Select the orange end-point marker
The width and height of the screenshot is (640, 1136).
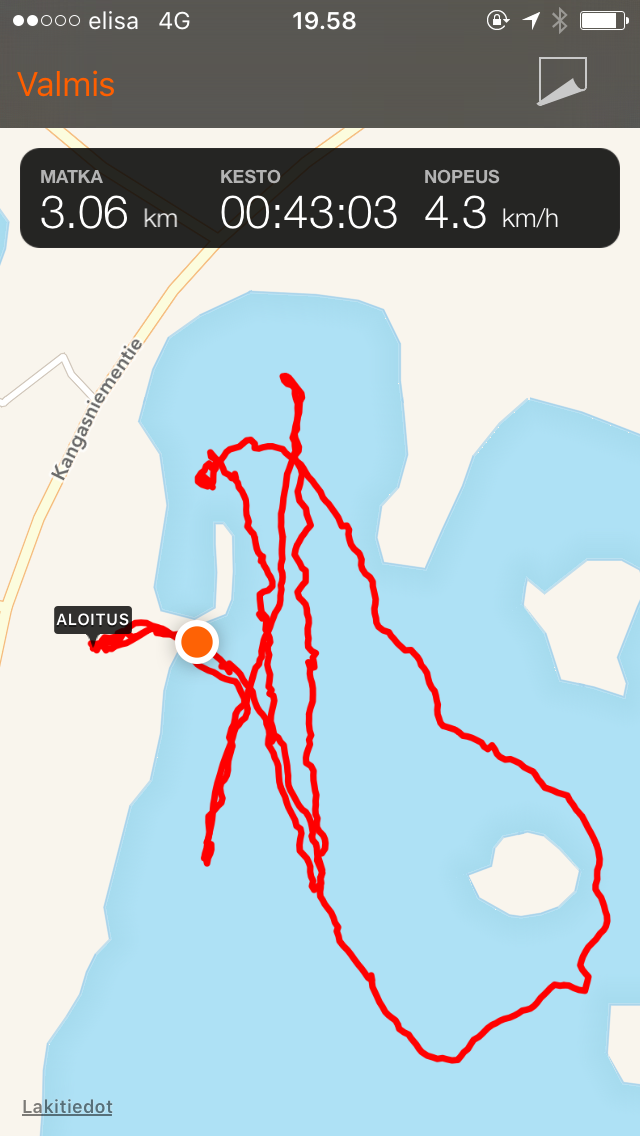(197, 642)
